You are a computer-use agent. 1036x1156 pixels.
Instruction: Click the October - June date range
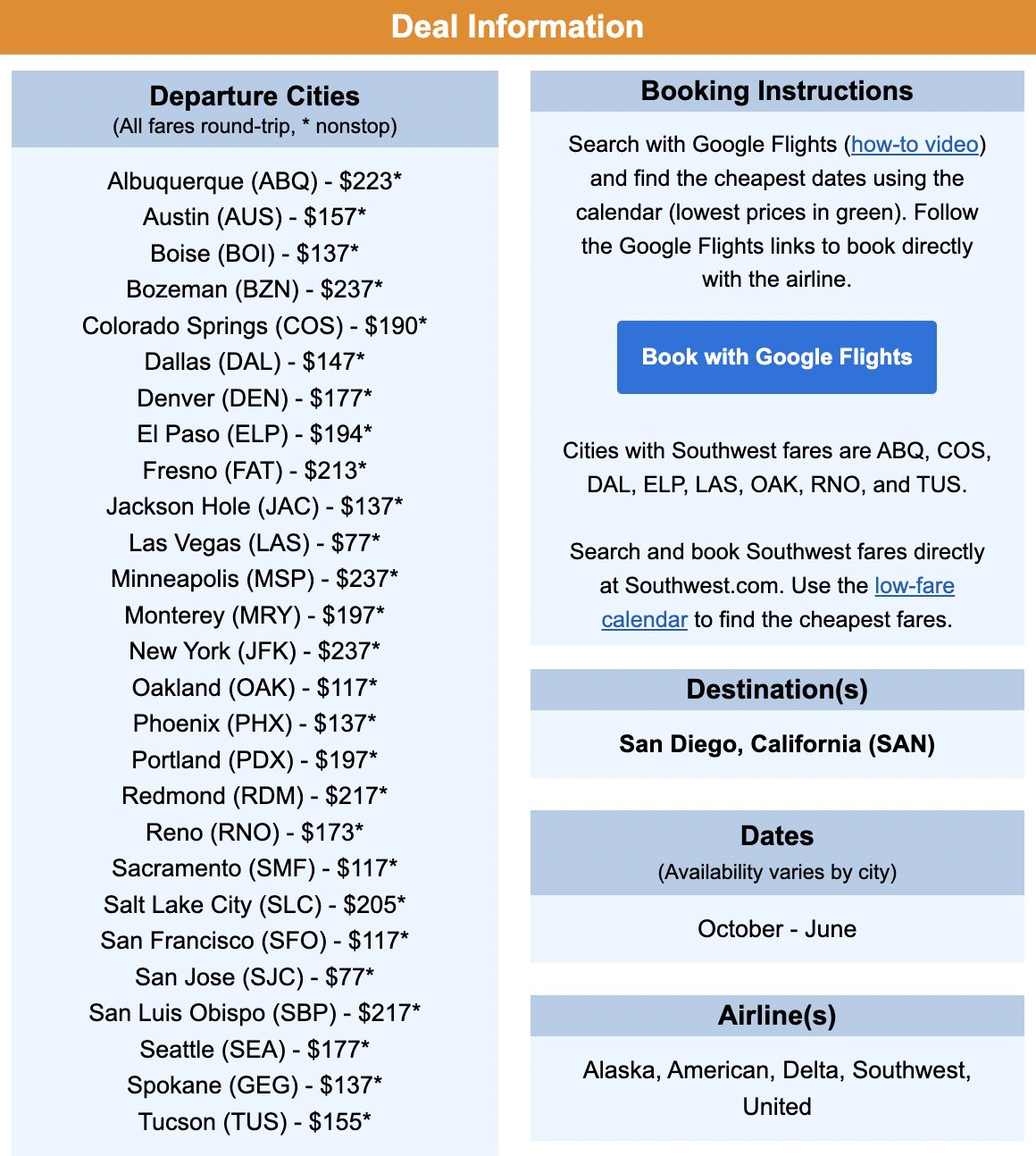point(776,929)
